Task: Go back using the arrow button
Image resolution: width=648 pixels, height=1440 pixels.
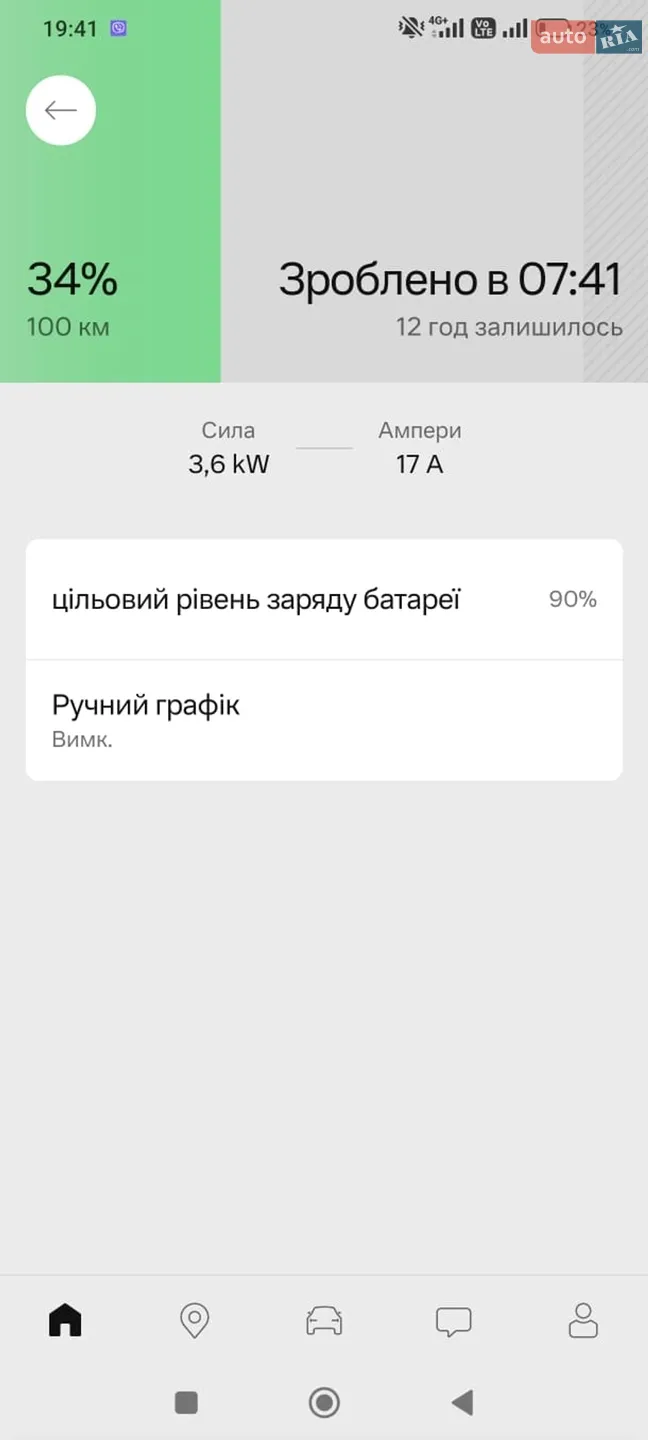Action: (x=61, y=111)
